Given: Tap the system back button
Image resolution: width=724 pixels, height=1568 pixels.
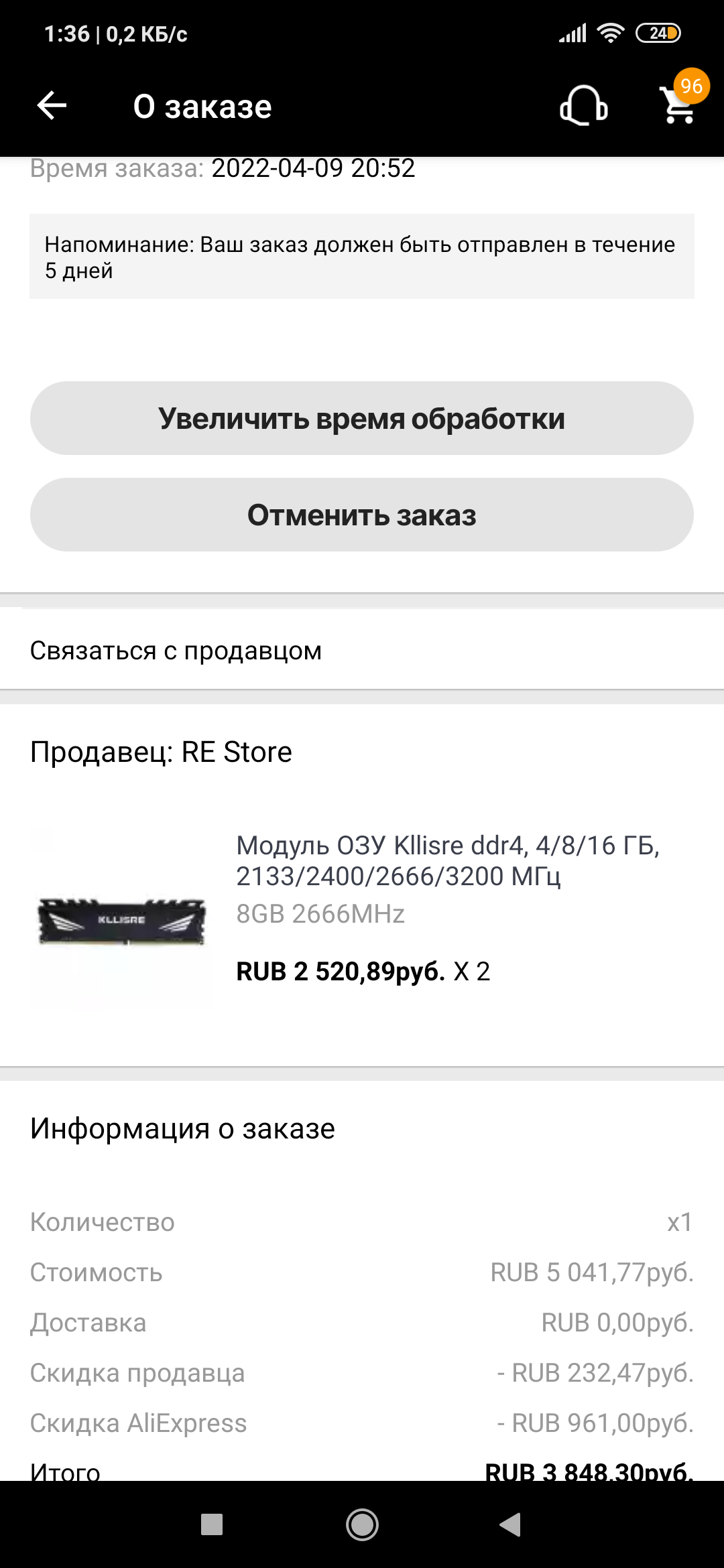Looking at the screenshot, I should click(x=511, y=1524).
